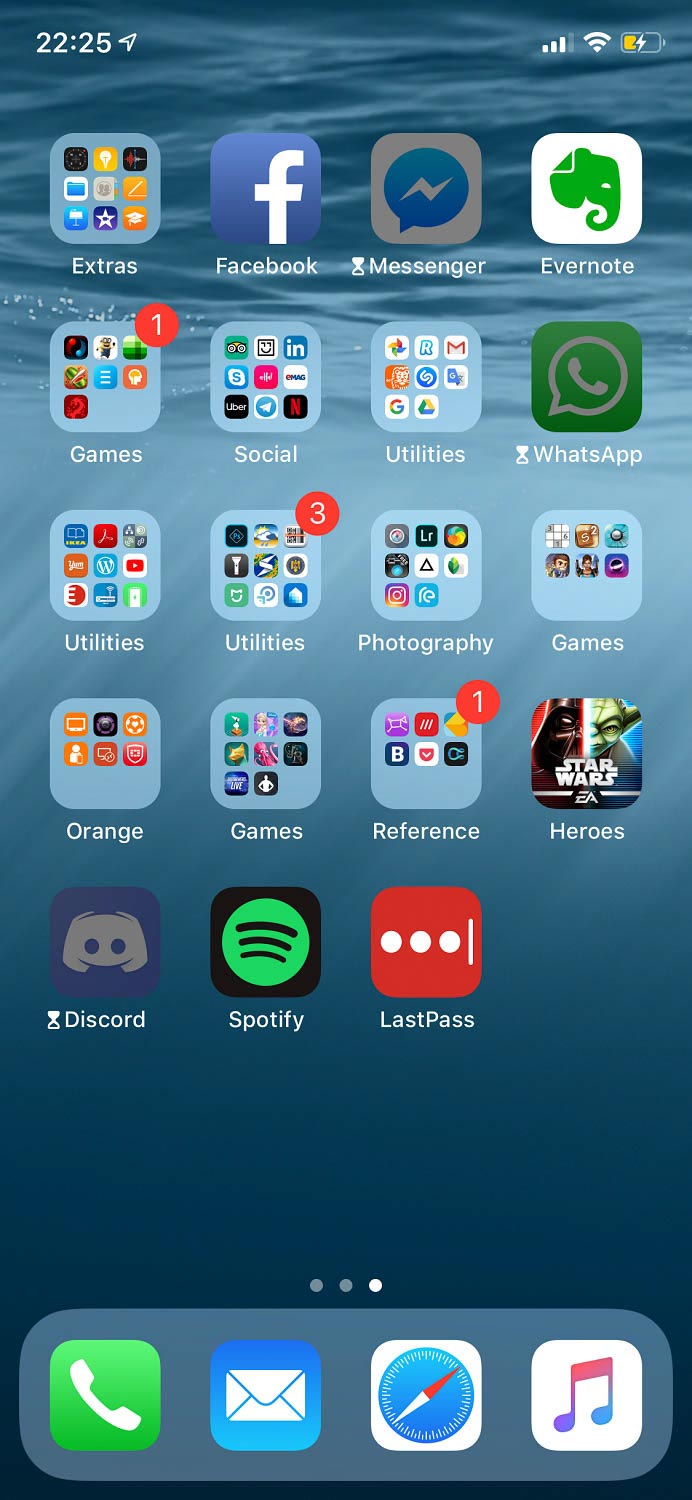
Task: Open the Phone app in the dock
Action: pos(105,1395)
